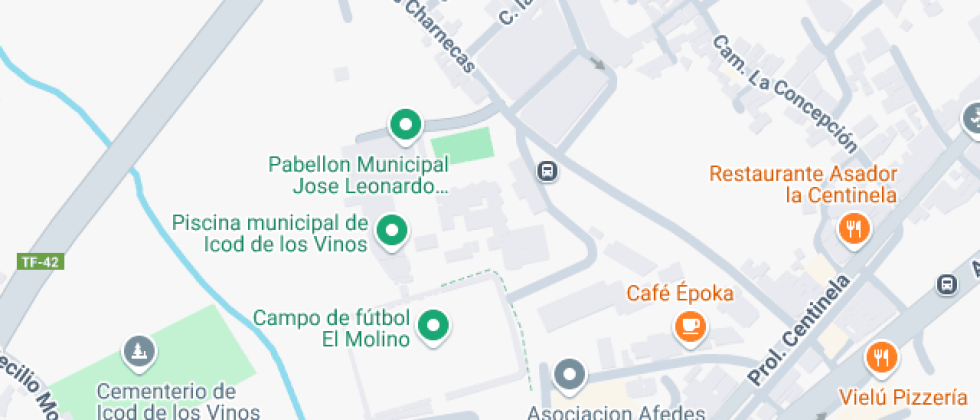Select the Asociacion Afedes marker
980x420 pixels.
570,375
